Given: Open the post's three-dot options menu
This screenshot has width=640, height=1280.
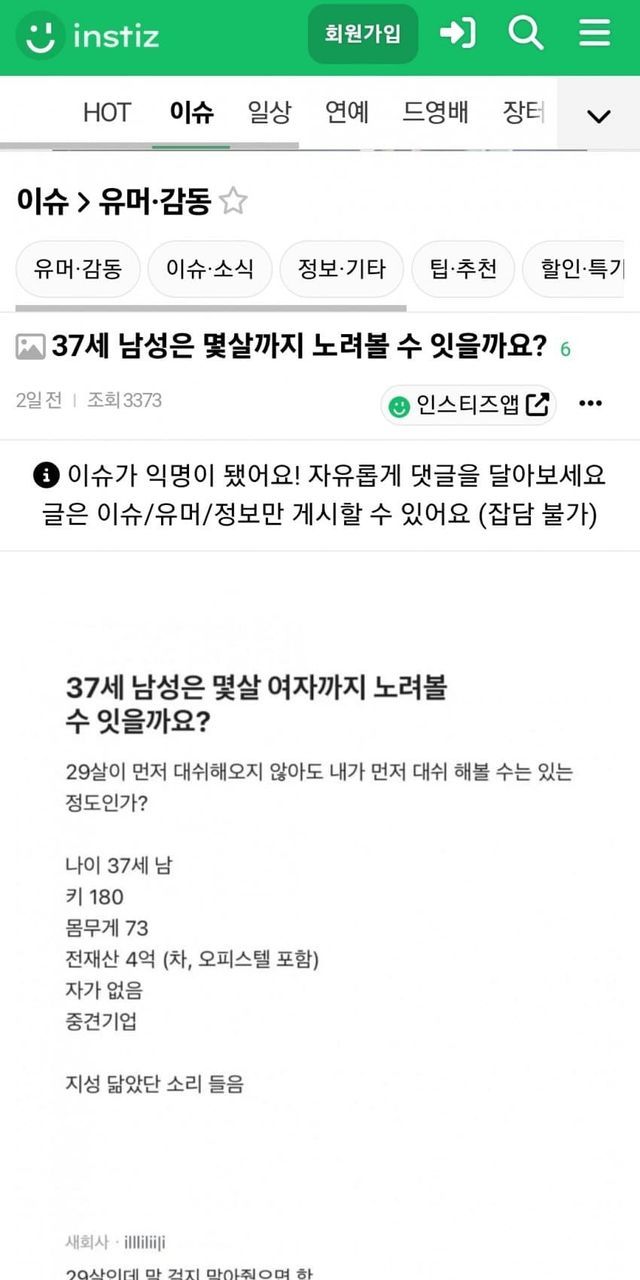Looking at the screenshot, I should click(591, 404).
